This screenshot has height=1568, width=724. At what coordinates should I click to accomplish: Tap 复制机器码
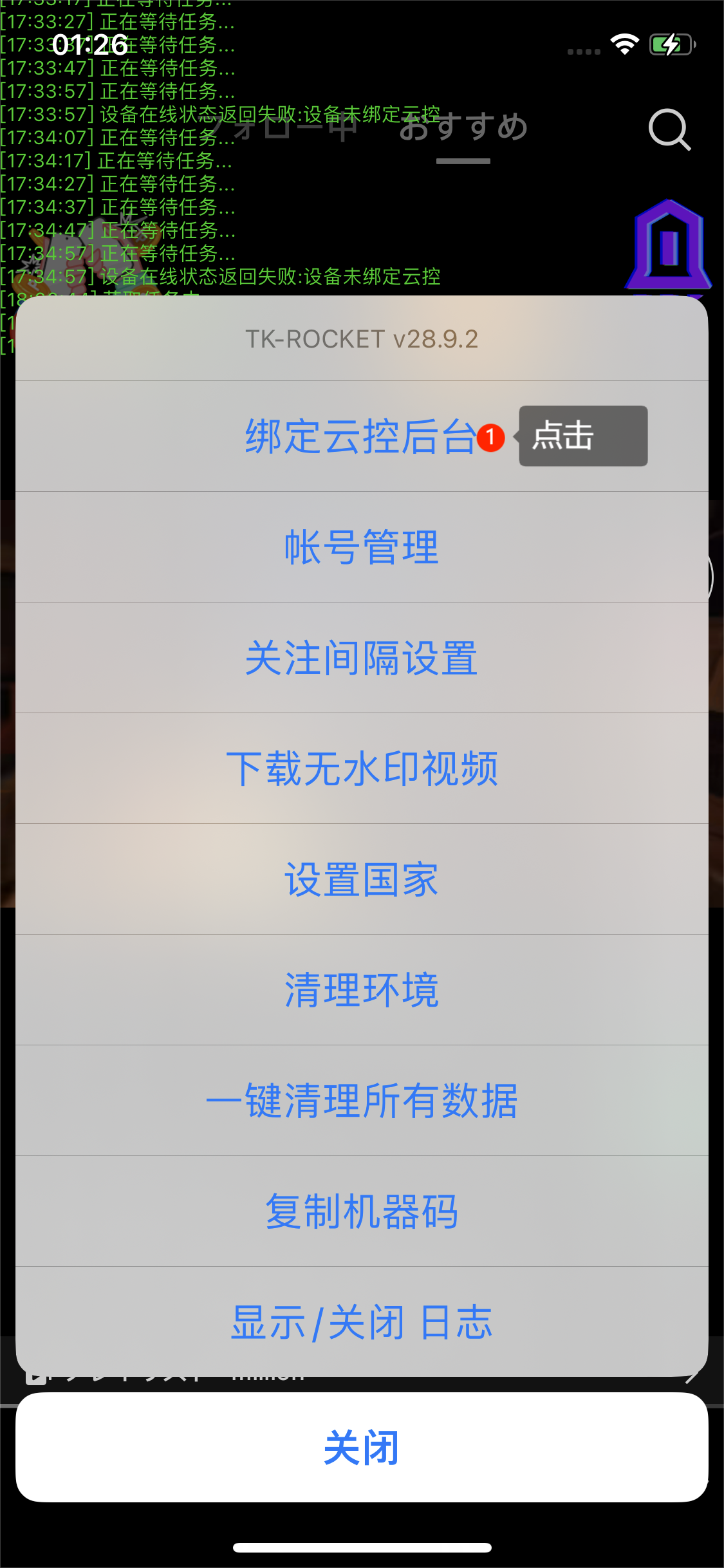click(361, 1212)
